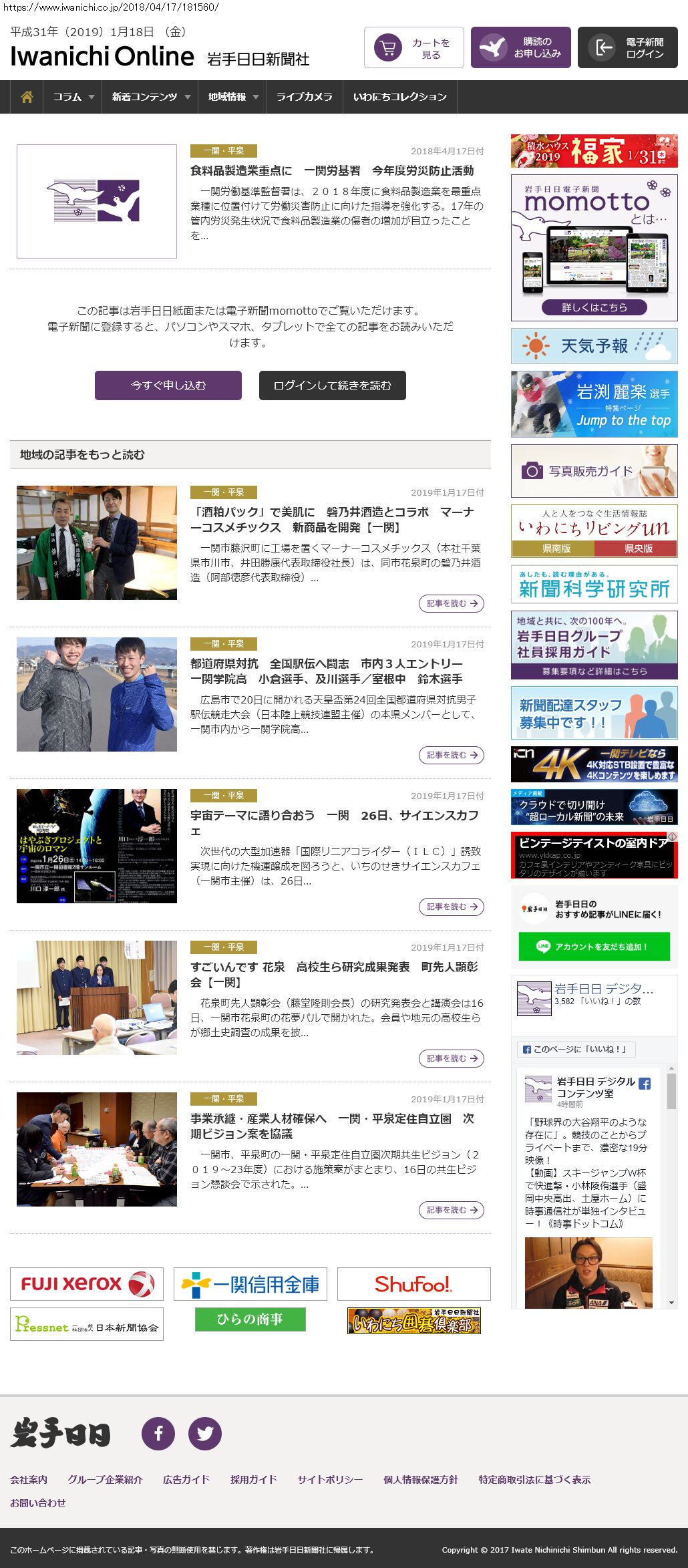
Task: Open いわにちコレクション in navigation bar
Action: (399, 97)
